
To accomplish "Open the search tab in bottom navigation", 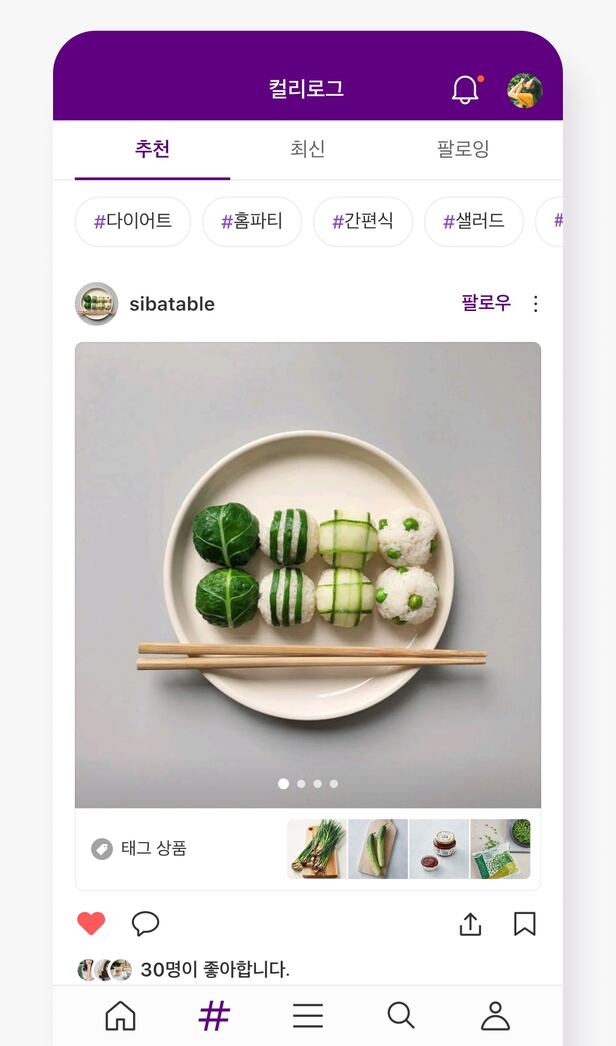I will click(401, 1016).
